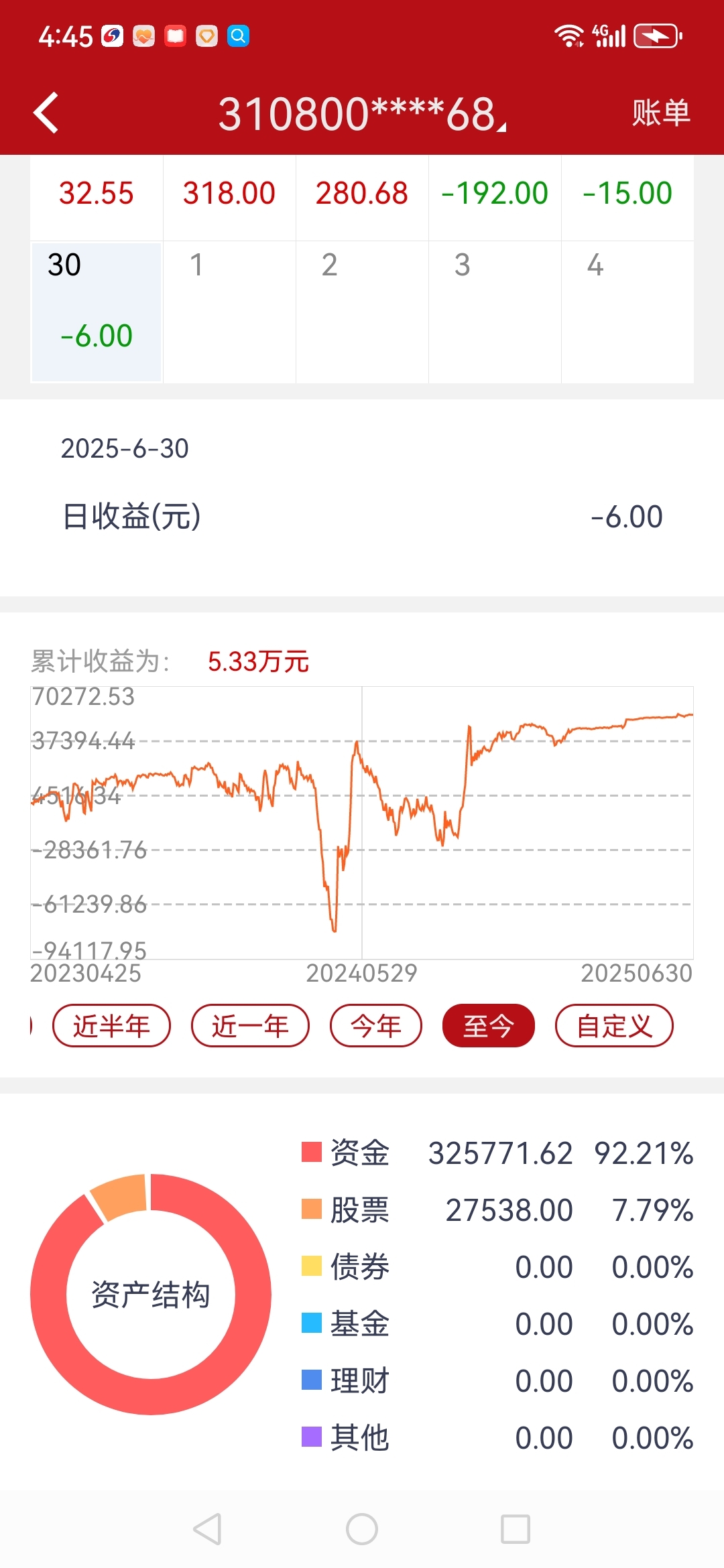
Task: Open the 自定义 custom range option
Action: tap(614, 1025)
